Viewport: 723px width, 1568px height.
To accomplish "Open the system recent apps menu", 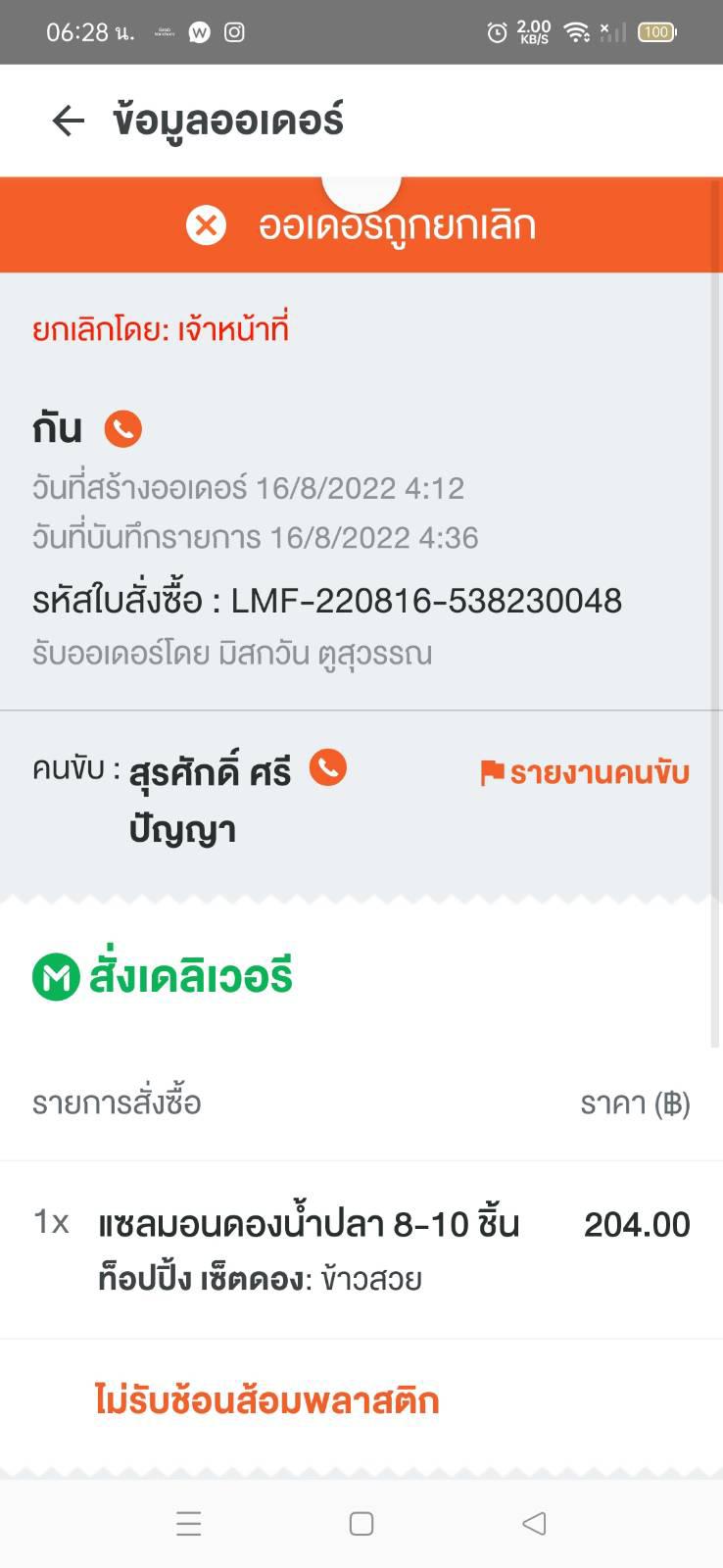I will point(189,1523).
